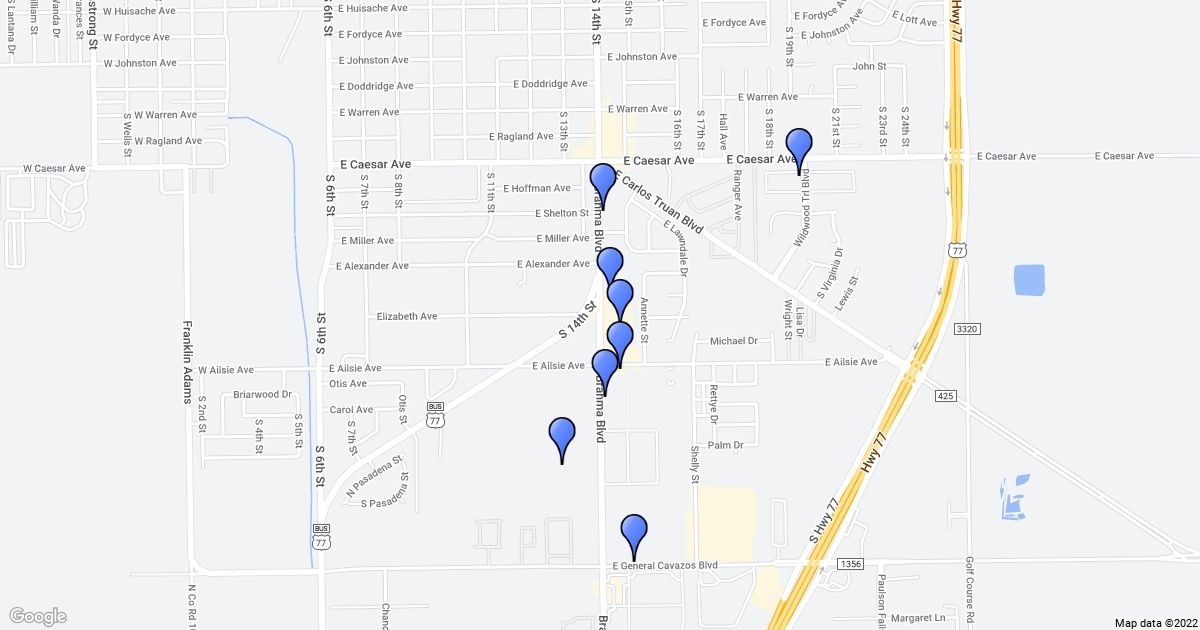Select the pin just above E General Cavazos Blvd
The height and width of the screenshot is (630, 1200).
click(634, 530)
